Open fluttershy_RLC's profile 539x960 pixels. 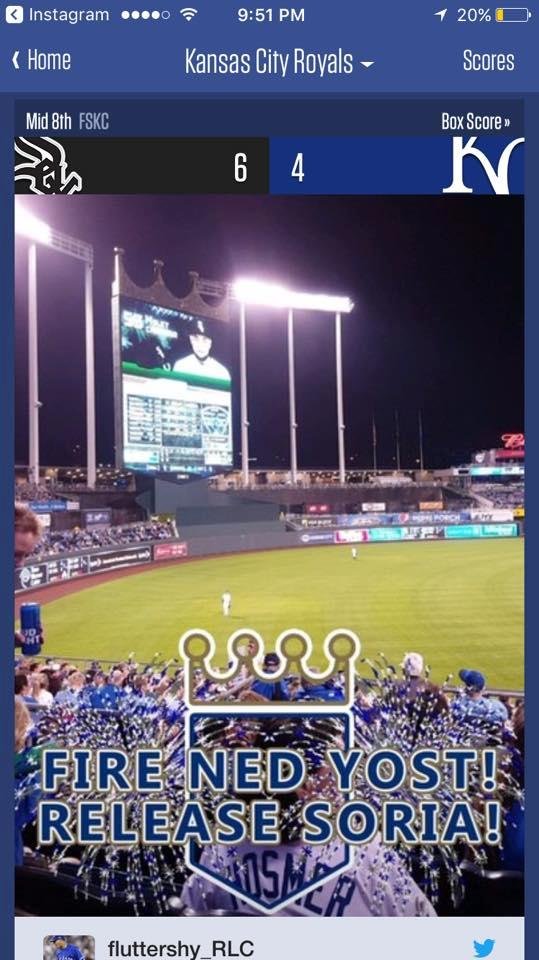pos(180,949)
